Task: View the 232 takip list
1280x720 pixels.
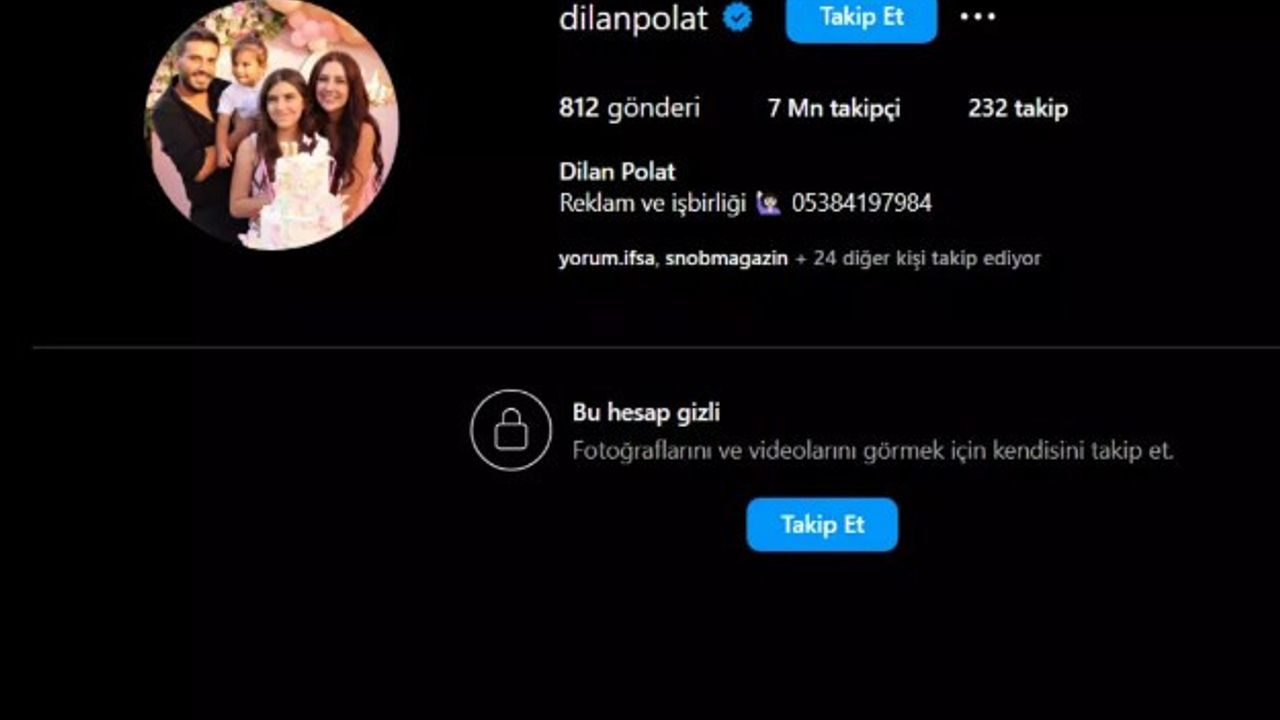Action: 1017,108
